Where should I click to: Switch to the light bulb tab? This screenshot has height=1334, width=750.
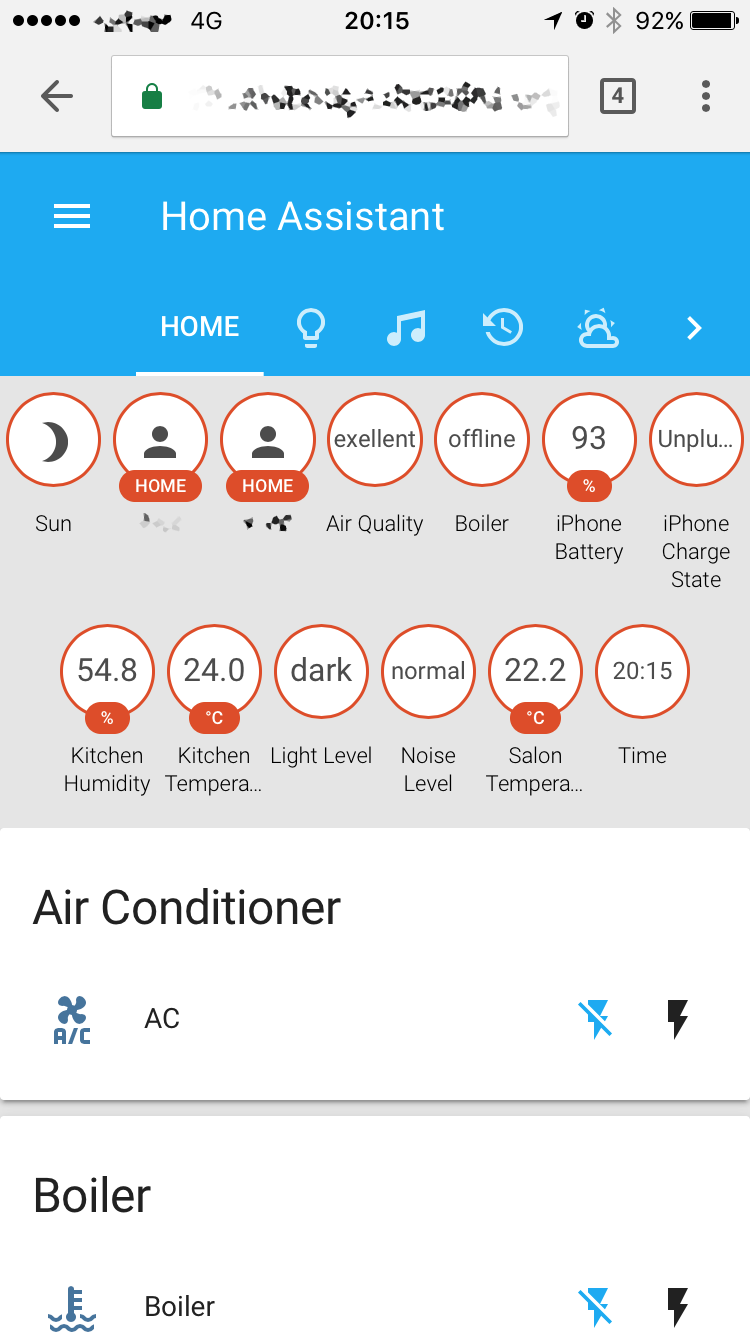tap(311, 327)
